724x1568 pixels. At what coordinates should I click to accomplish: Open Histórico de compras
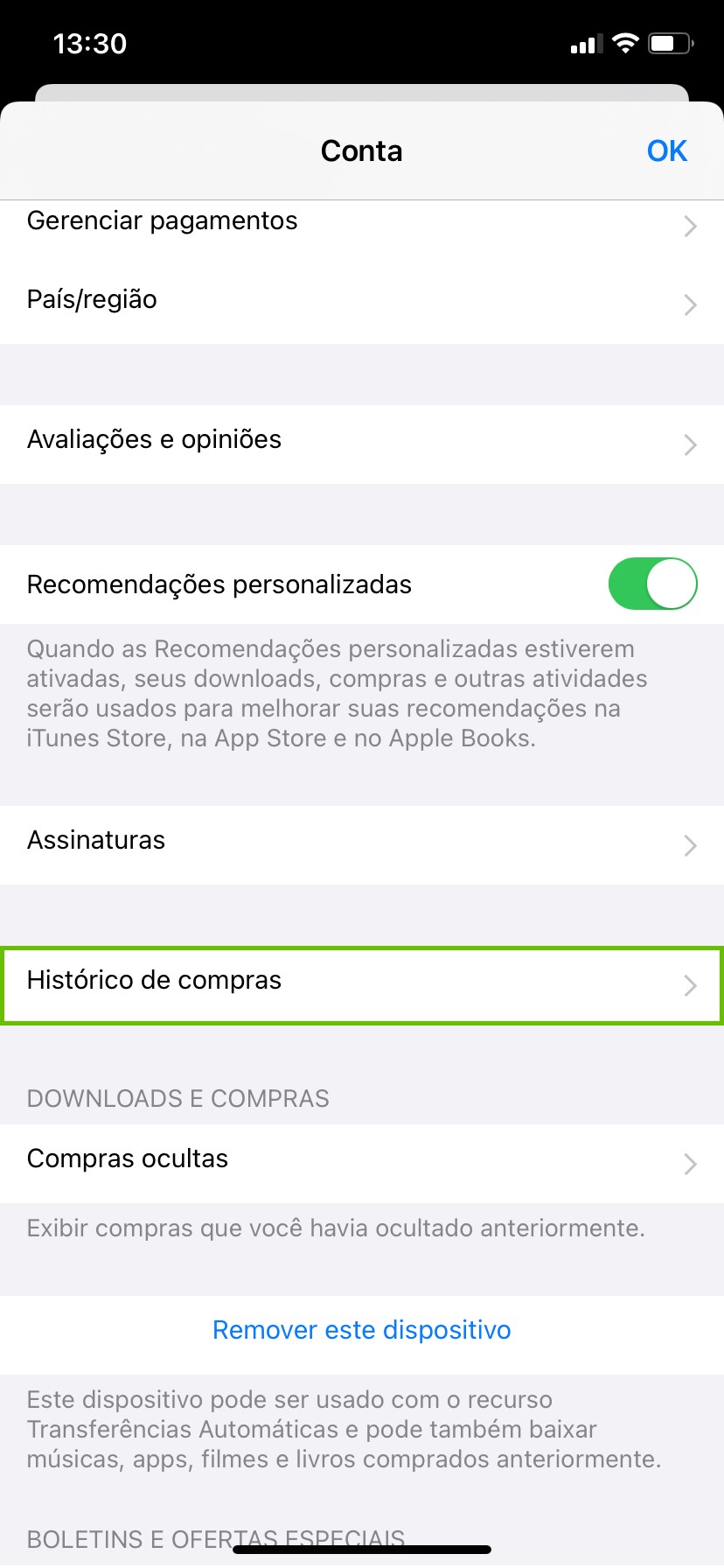(x=362, y=982)
